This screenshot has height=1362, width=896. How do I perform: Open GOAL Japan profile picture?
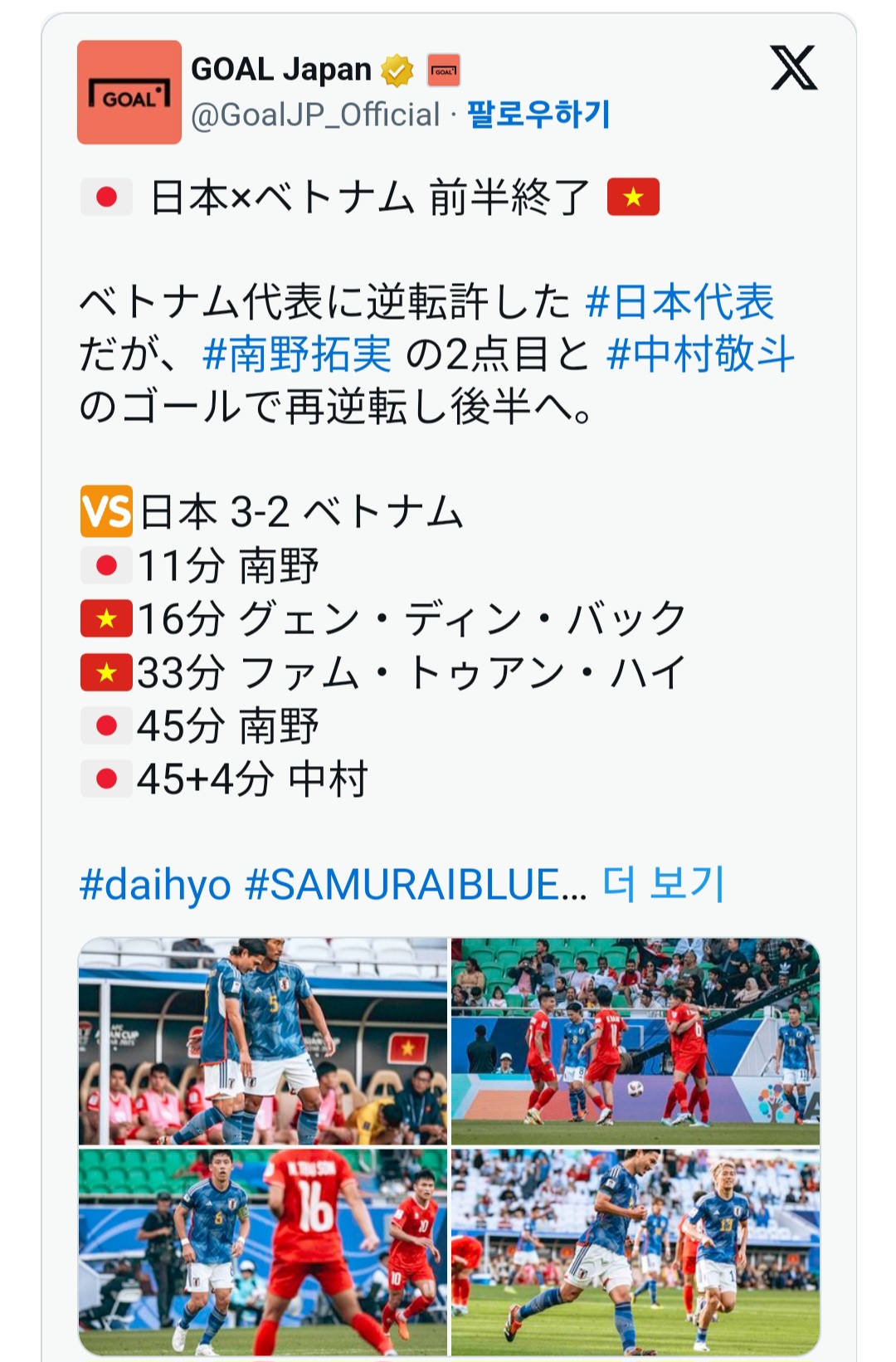coord(129,92)
